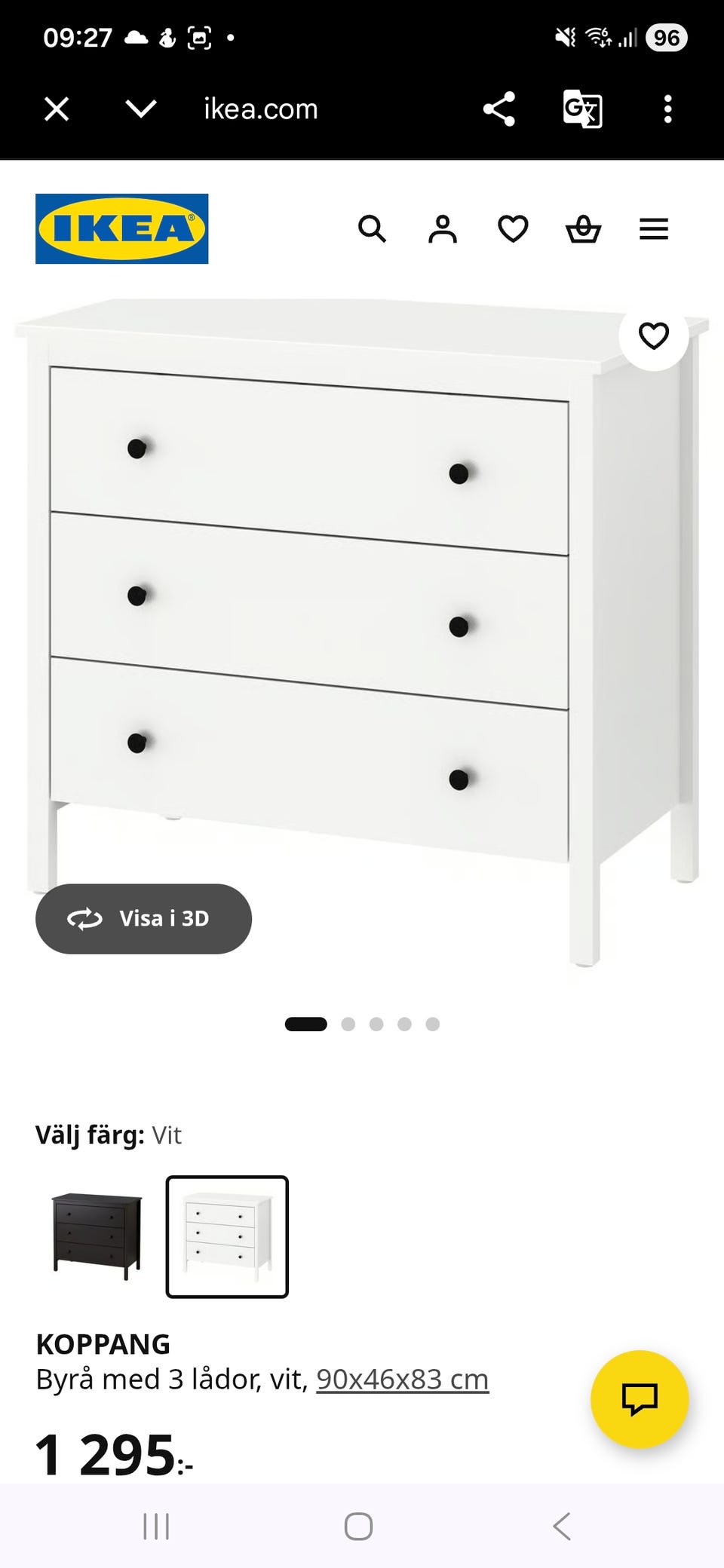The width and height of the screenshot is (724, 1568).
Task: Click the IKEA logo
Action: pos(121,228)
